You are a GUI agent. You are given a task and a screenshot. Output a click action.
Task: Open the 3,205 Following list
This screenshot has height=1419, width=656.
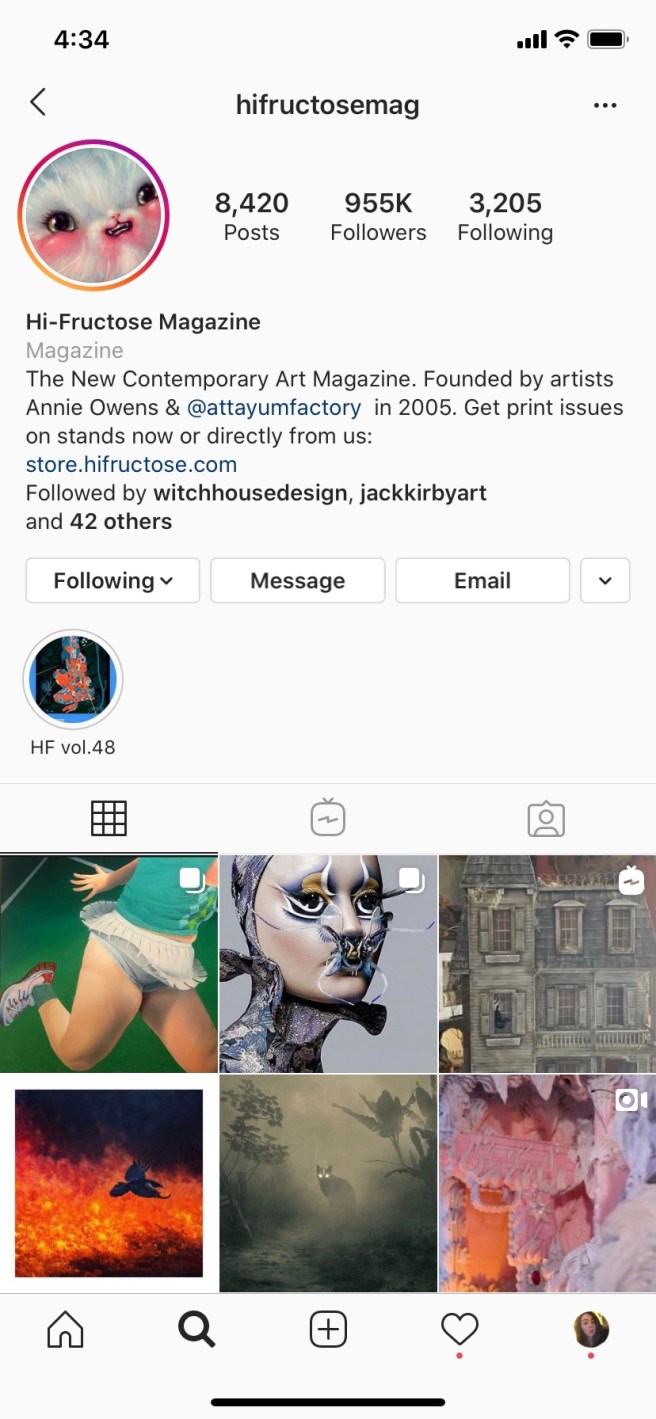tap(505, 216)
